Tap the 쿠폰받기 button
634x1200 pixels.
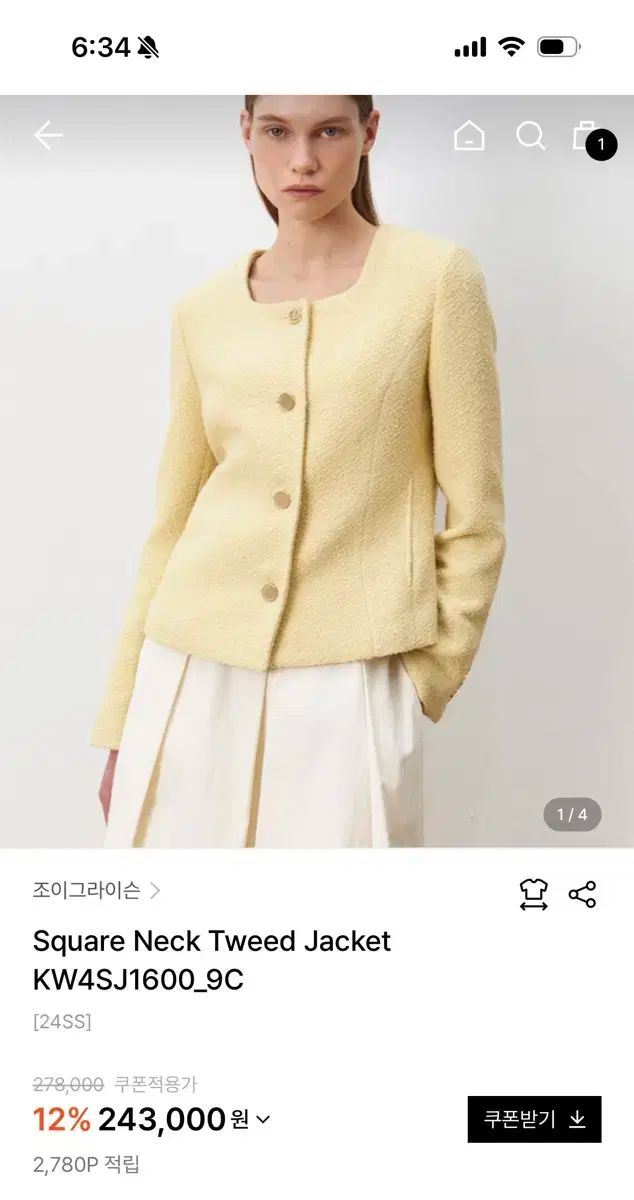(x=534, y=1119)
